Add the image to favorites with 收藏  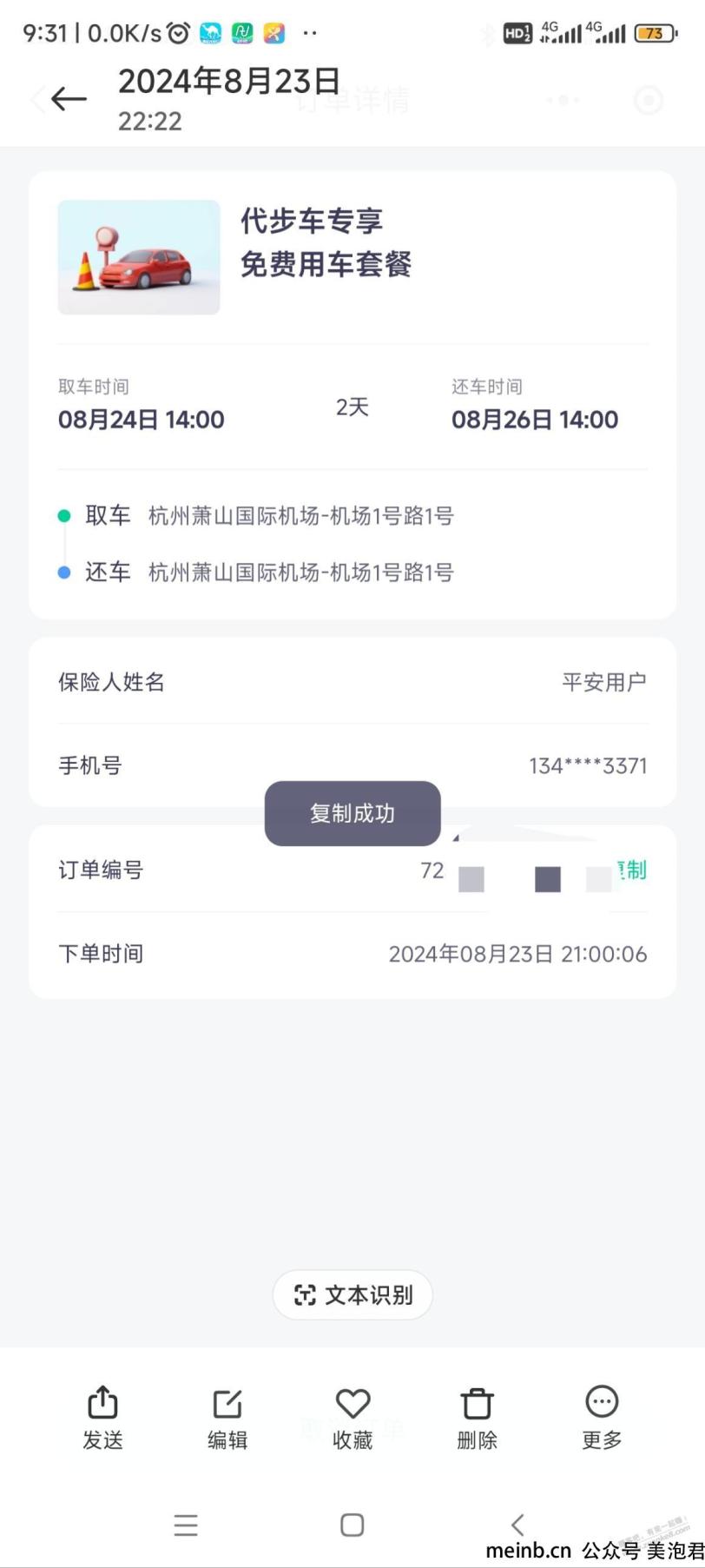pos(352,1418)
